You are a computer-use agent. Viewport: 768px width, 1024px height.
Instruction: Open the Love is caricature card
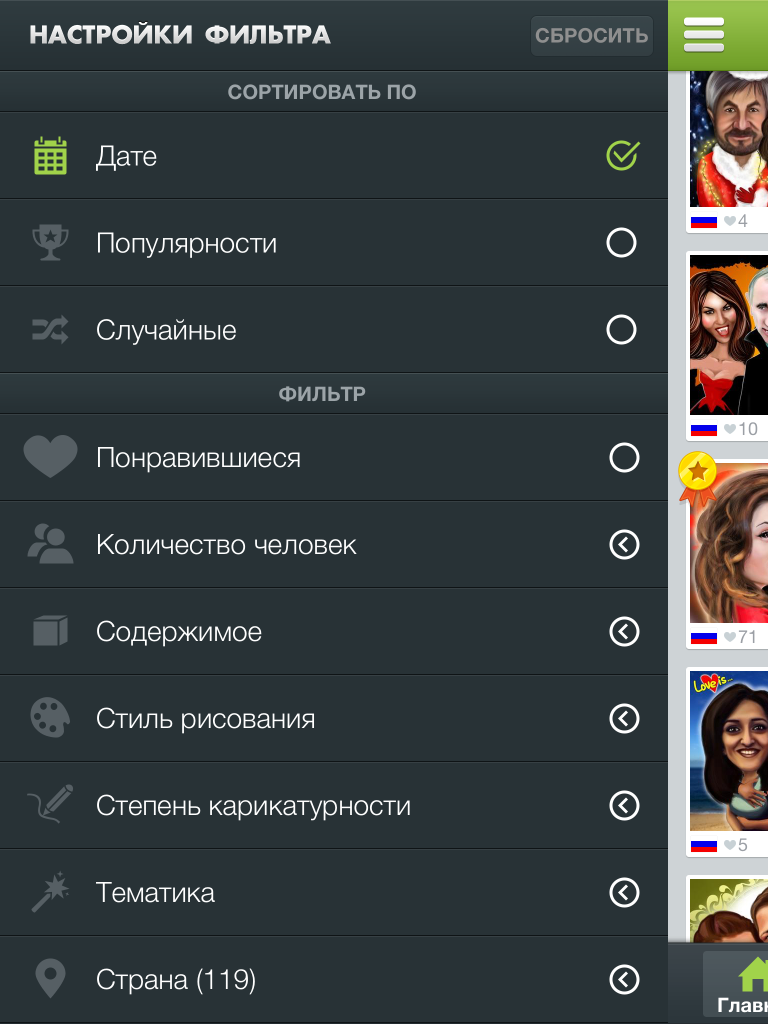728,750
